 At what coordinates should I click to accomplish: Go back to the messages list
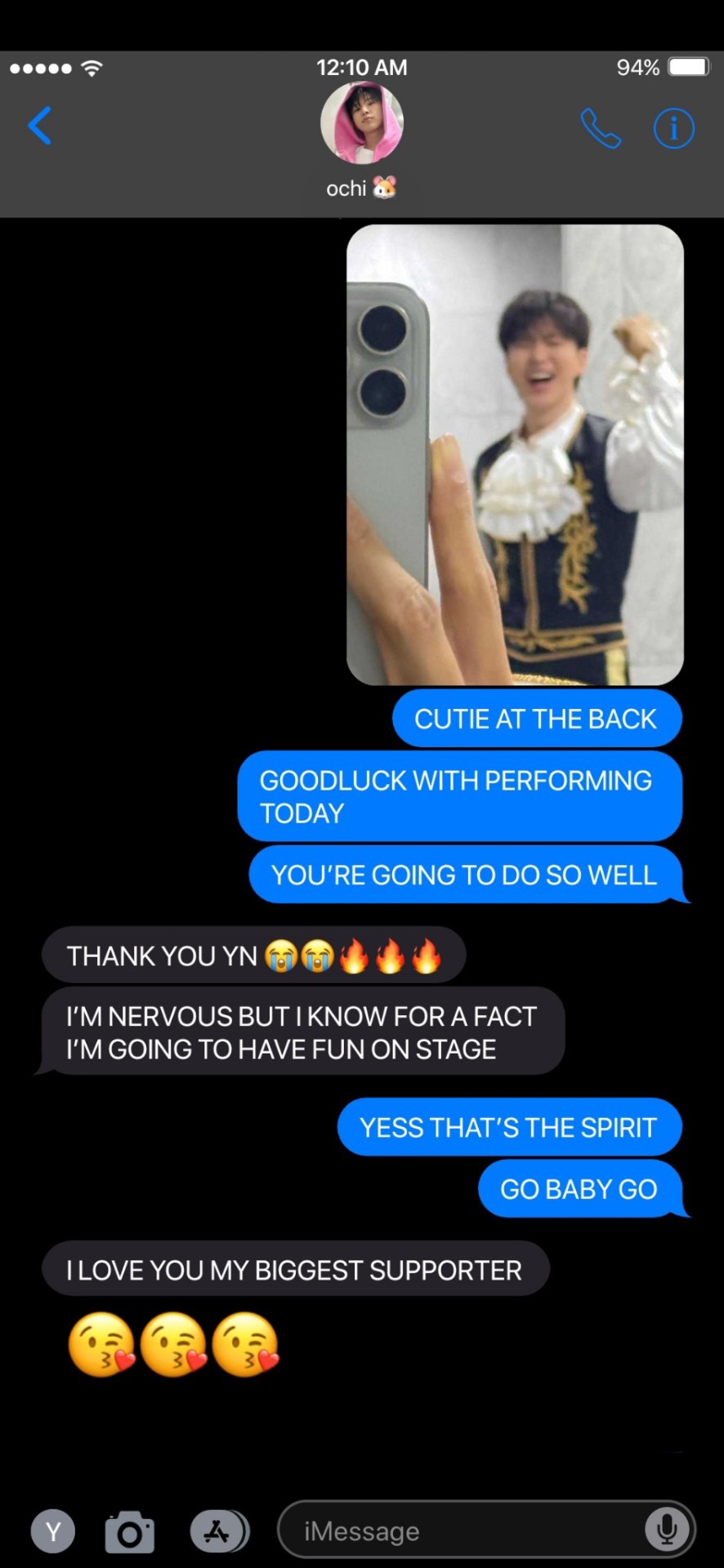(x=39, y=126)
